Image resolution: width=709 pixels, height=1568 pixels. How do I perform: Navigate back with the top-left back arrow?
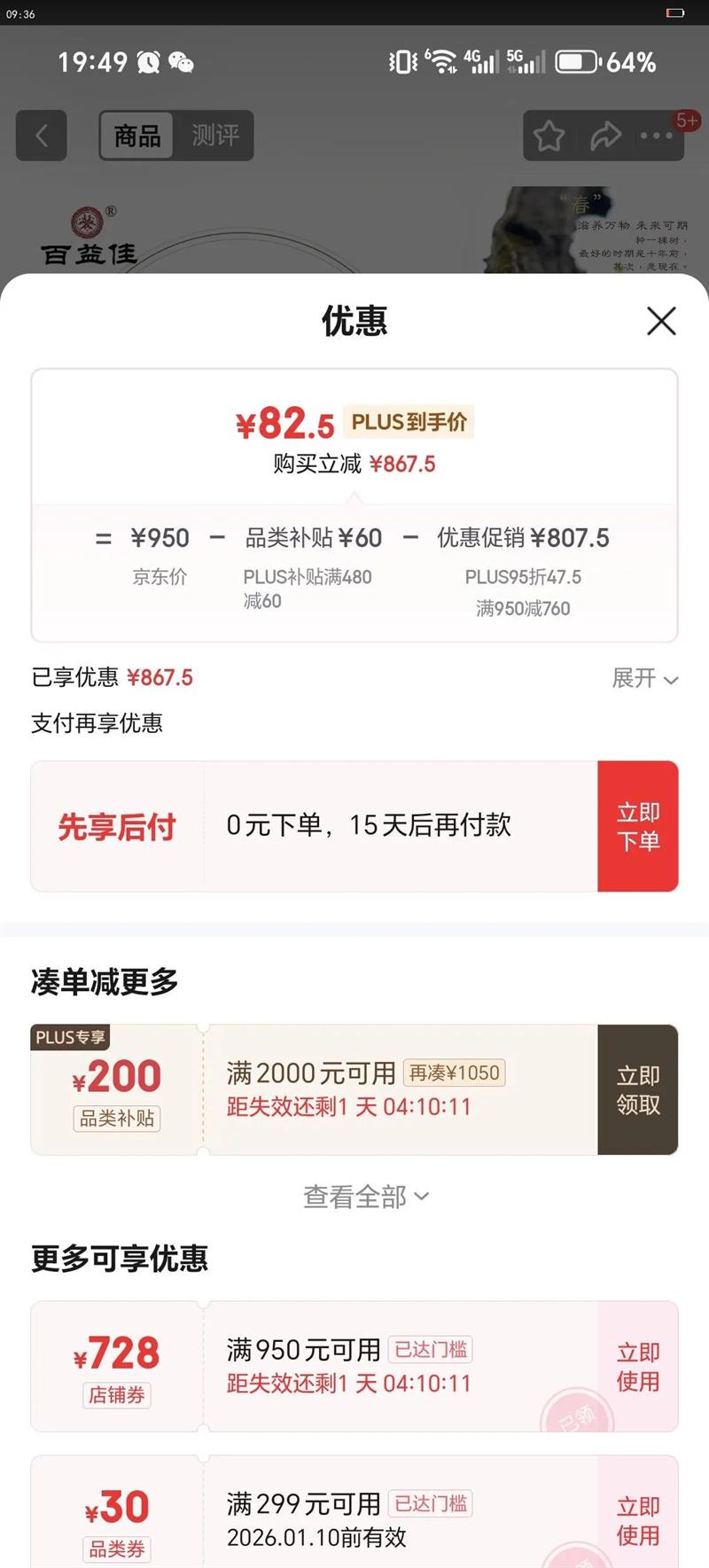(x=41, y=136)
